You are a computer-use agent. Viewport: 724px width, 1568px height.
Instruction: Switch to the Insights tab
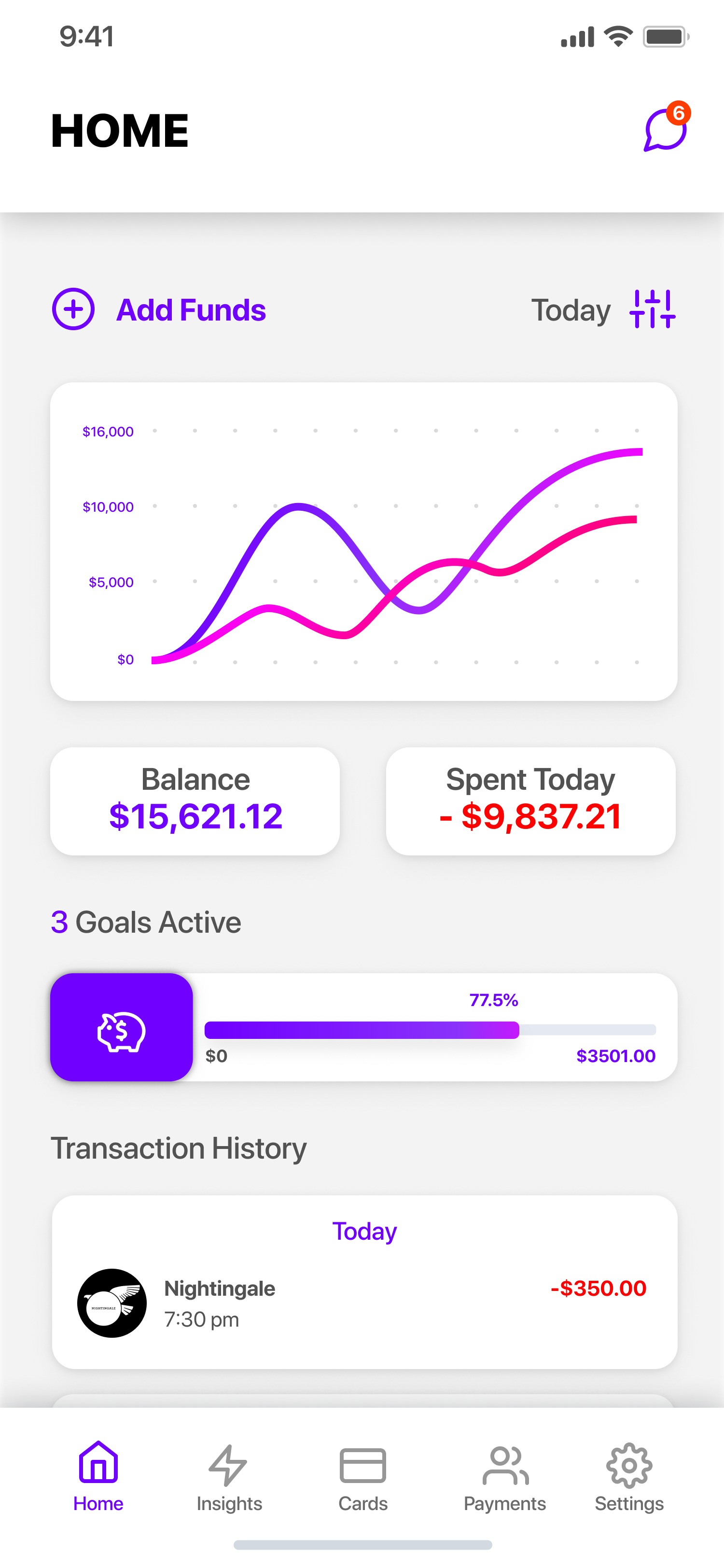coord(229,1477)
